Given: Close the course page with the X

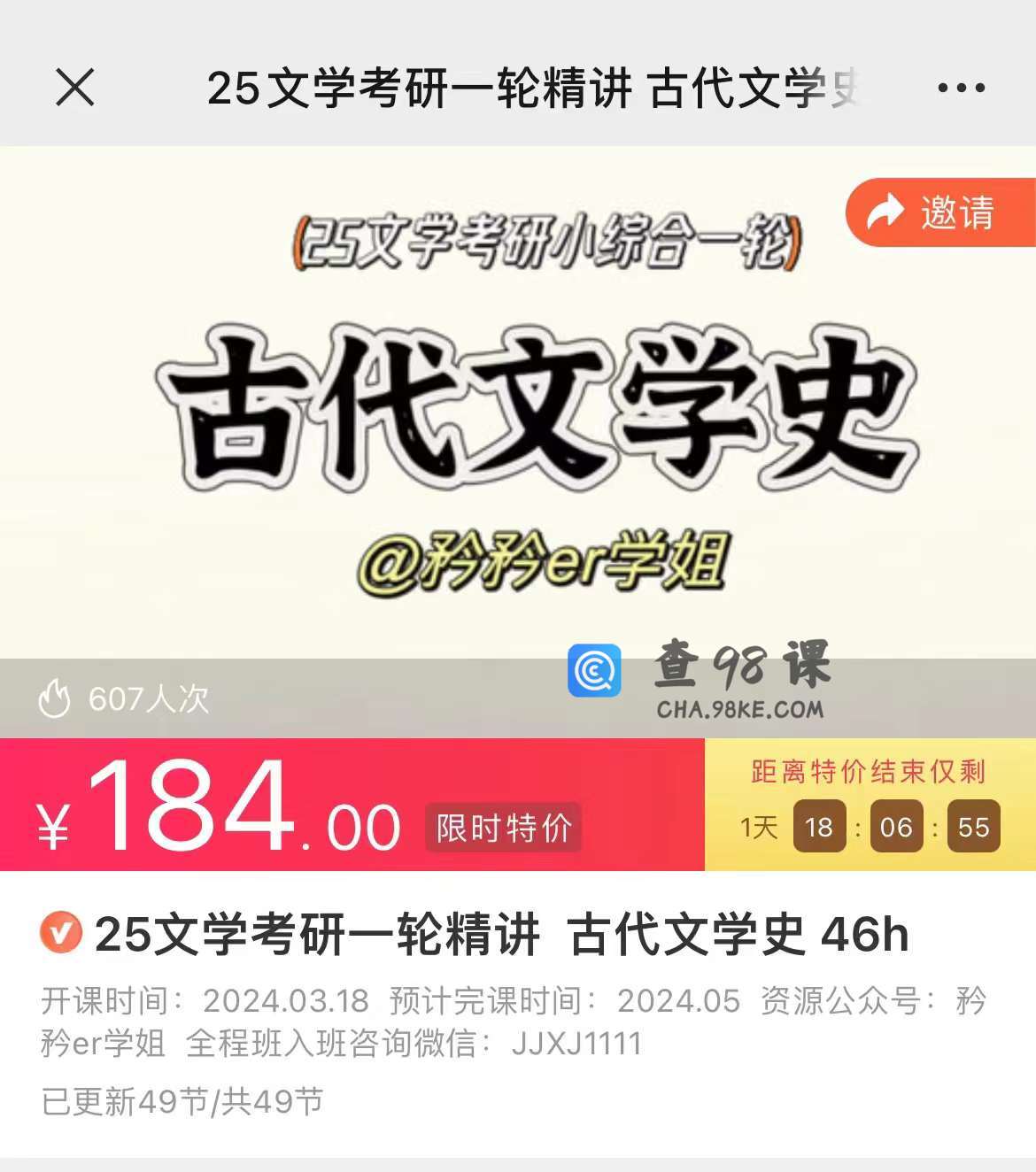Looking at the screenshot, I should pos(75,88).
